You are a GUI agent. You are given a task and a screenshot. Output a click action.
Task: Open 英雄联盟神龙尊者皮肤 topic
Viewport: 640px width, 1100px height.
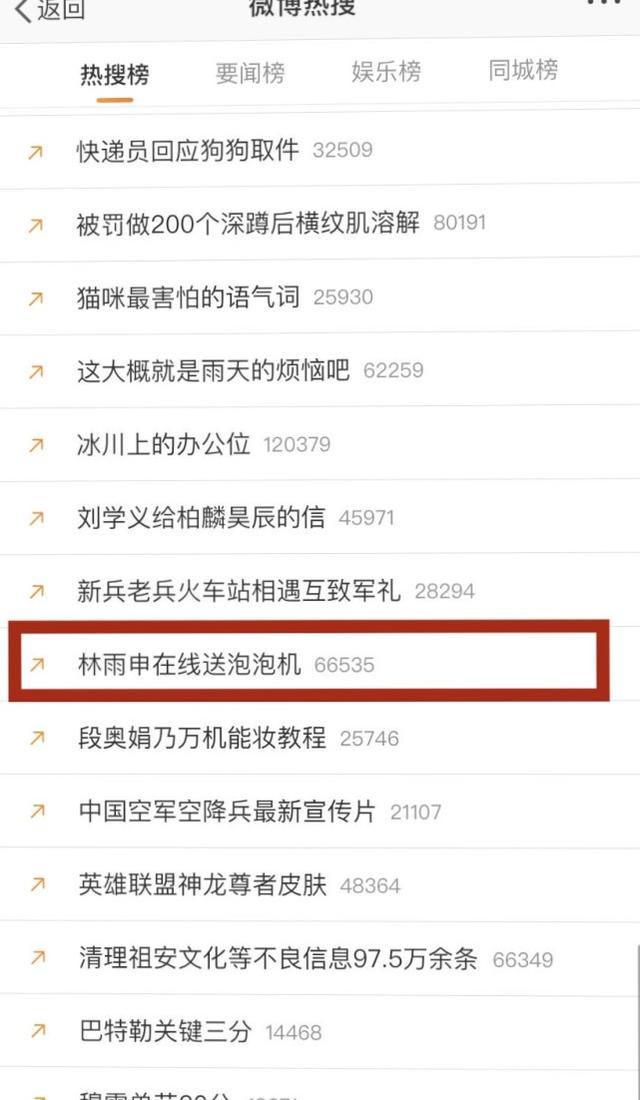tap(202, 886)
